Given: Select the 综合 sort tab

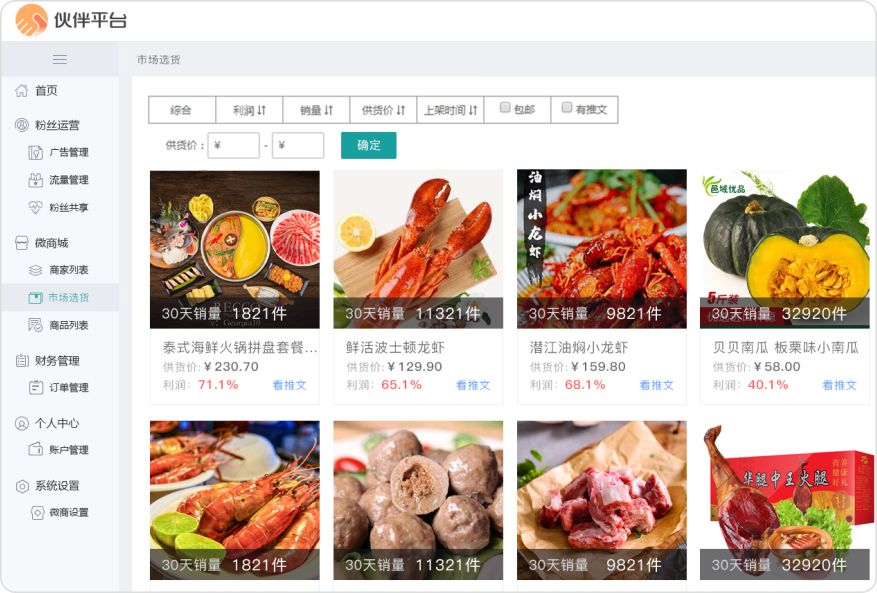Looking at the screenshot, I should pyautogui.click(x=181, y=110).
